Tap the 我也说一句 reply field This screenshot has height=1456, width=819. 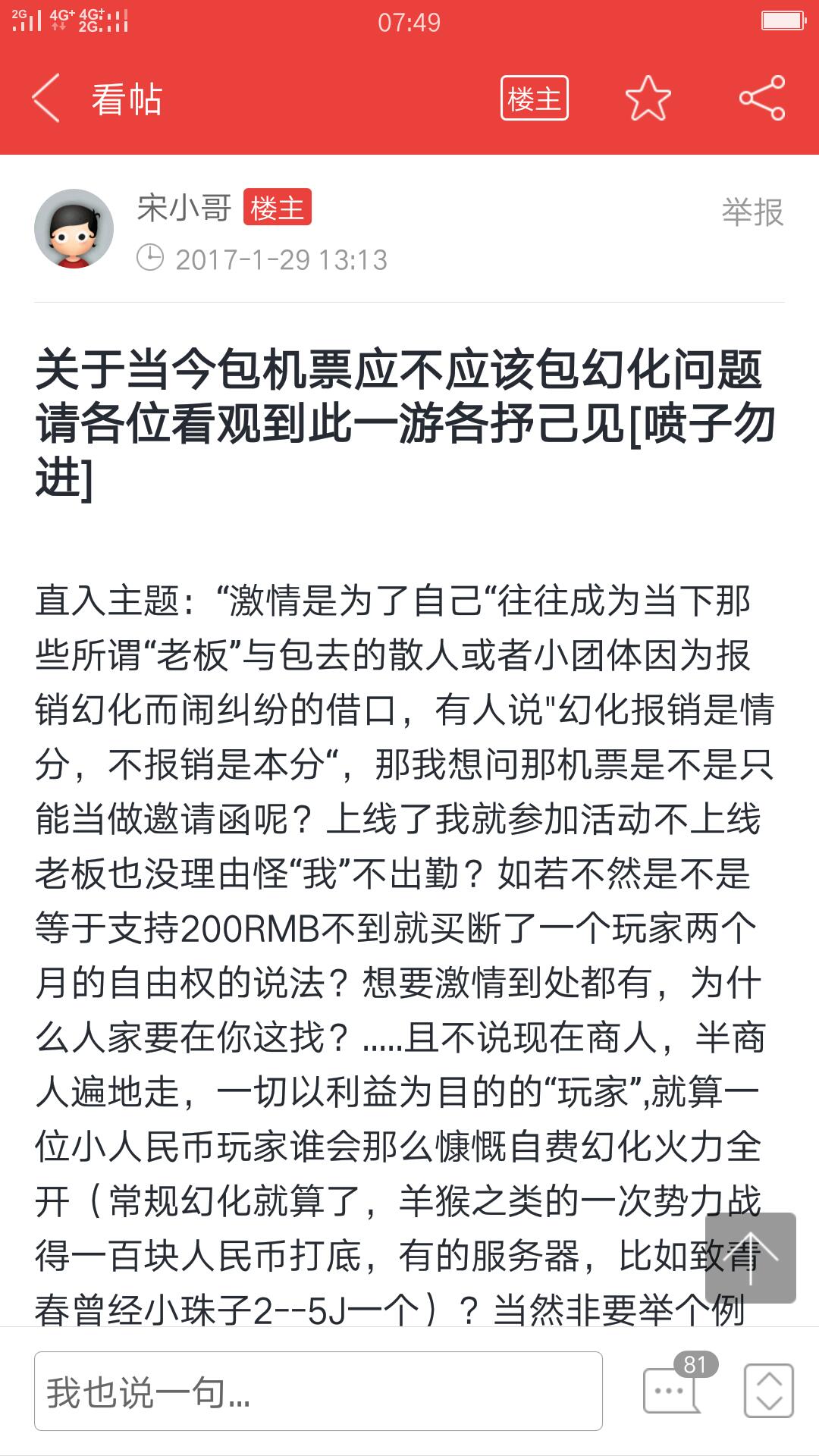point(318,1392)
